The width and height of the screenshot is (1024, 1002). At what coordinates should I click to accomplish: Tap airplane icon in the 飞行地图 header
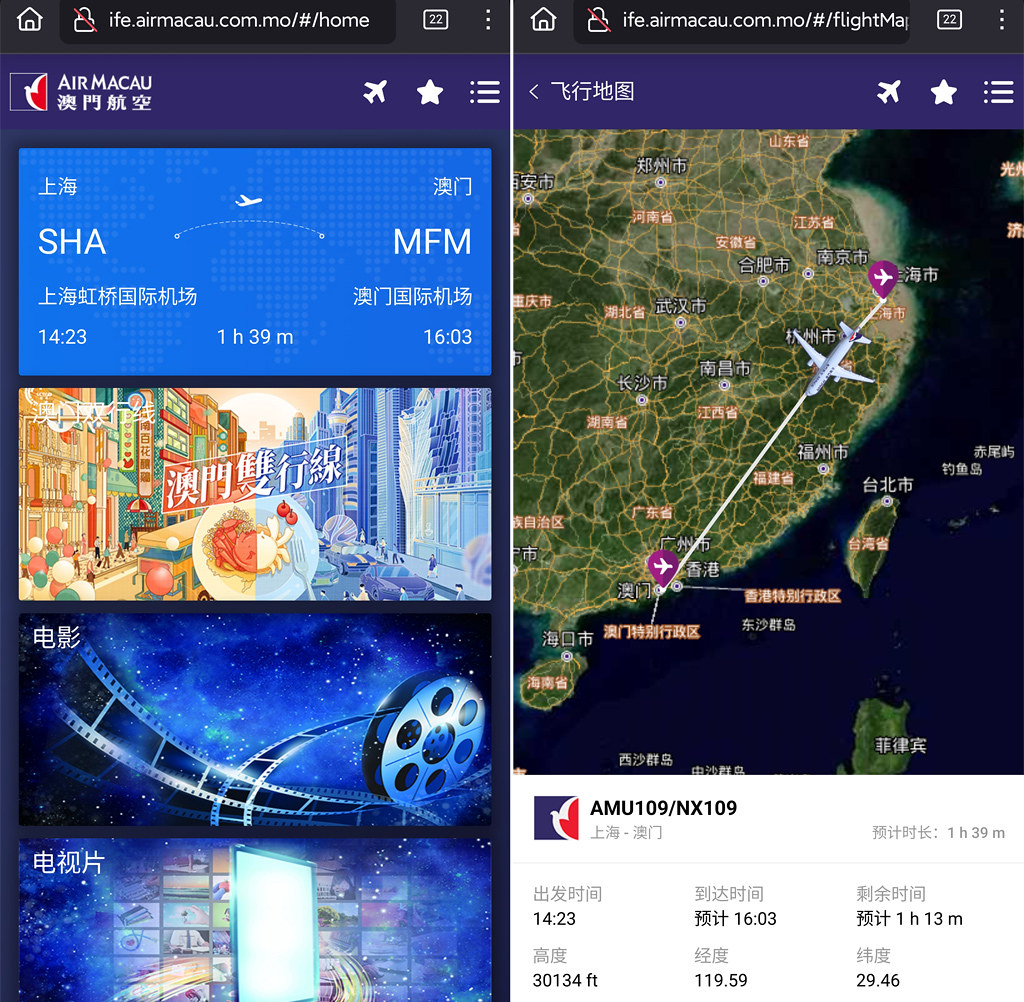pyautogui.click(x=888, y=92)
